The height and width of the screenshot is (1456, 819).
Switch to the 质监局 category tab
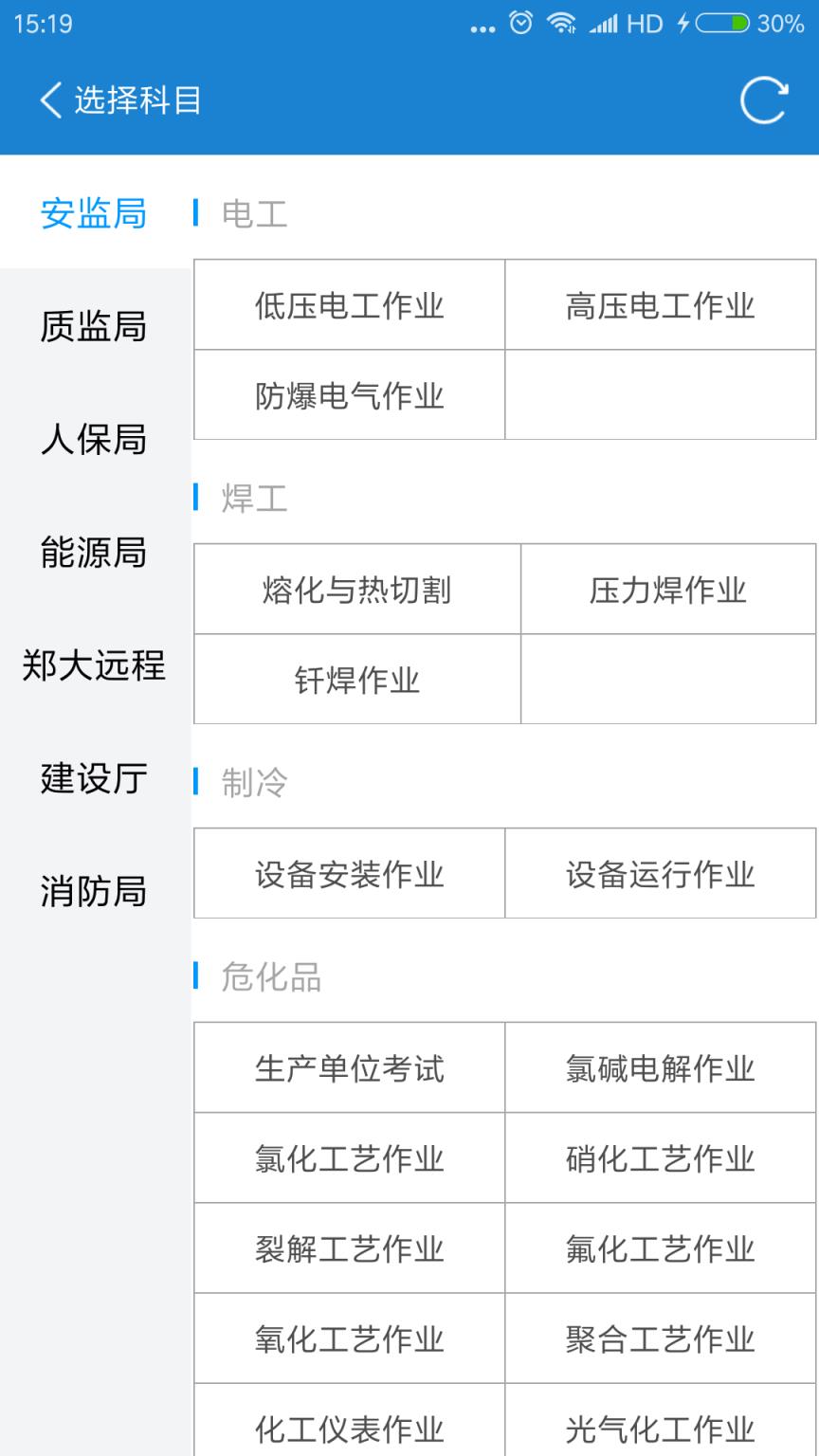tap(92, 326)
